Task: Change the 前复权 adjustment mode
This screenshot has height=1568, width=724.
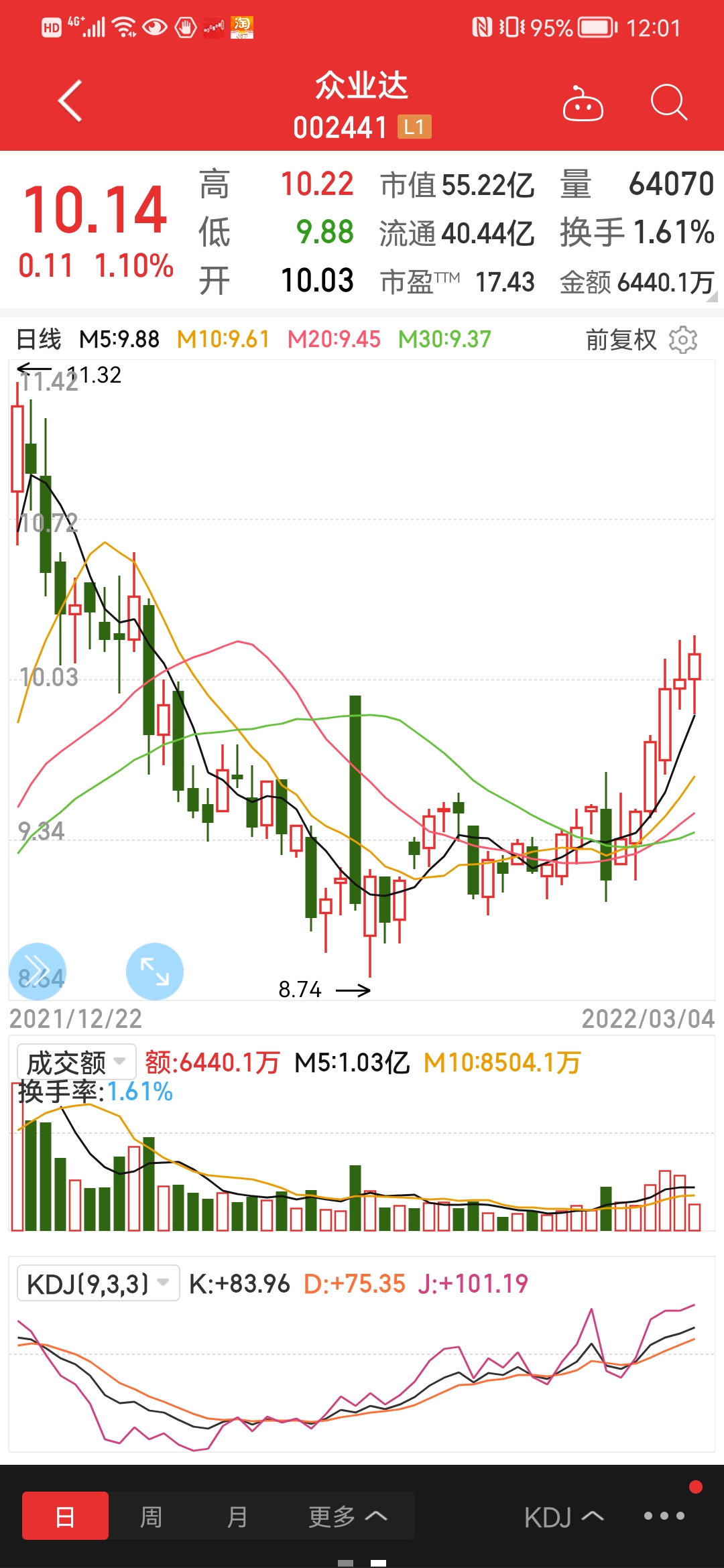Action: click(621, 340)
